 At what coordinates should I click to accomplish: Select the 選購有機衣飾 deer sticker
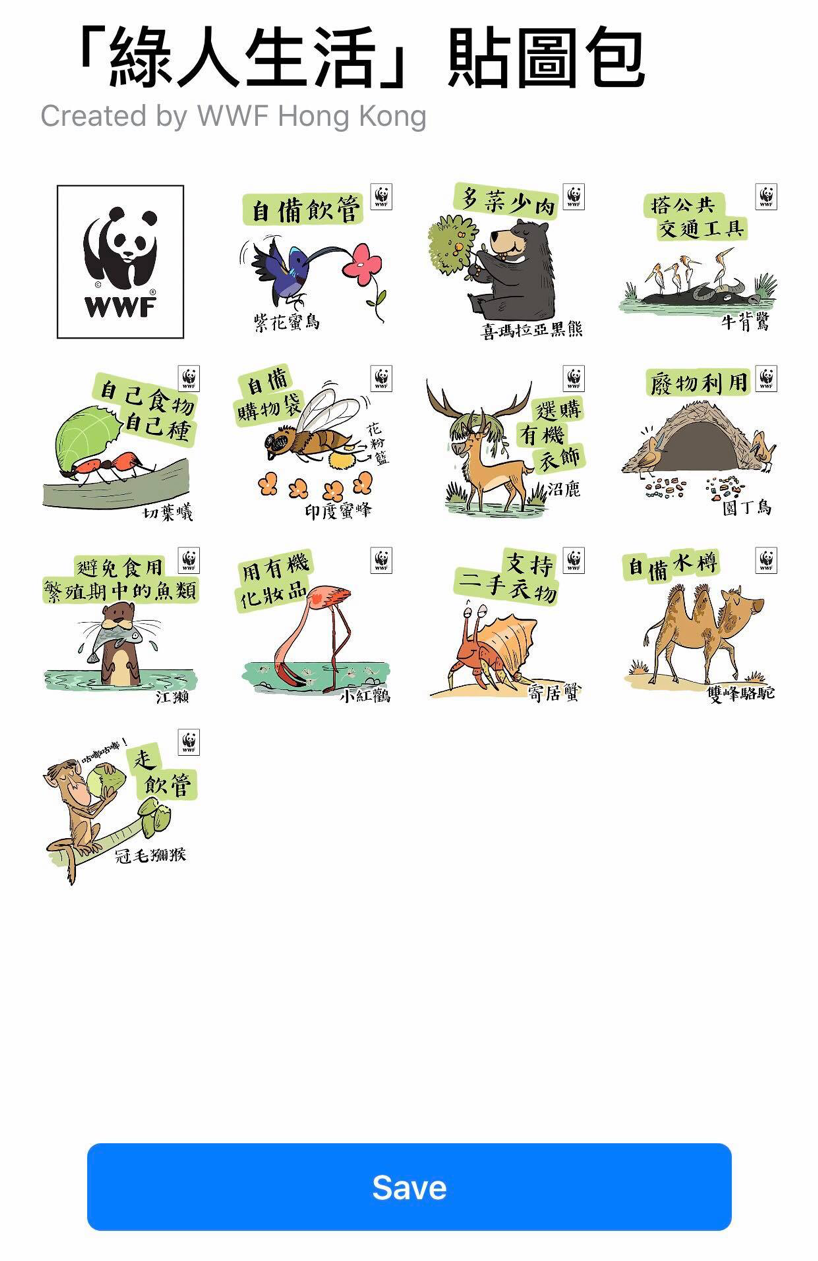pos(505,444)
